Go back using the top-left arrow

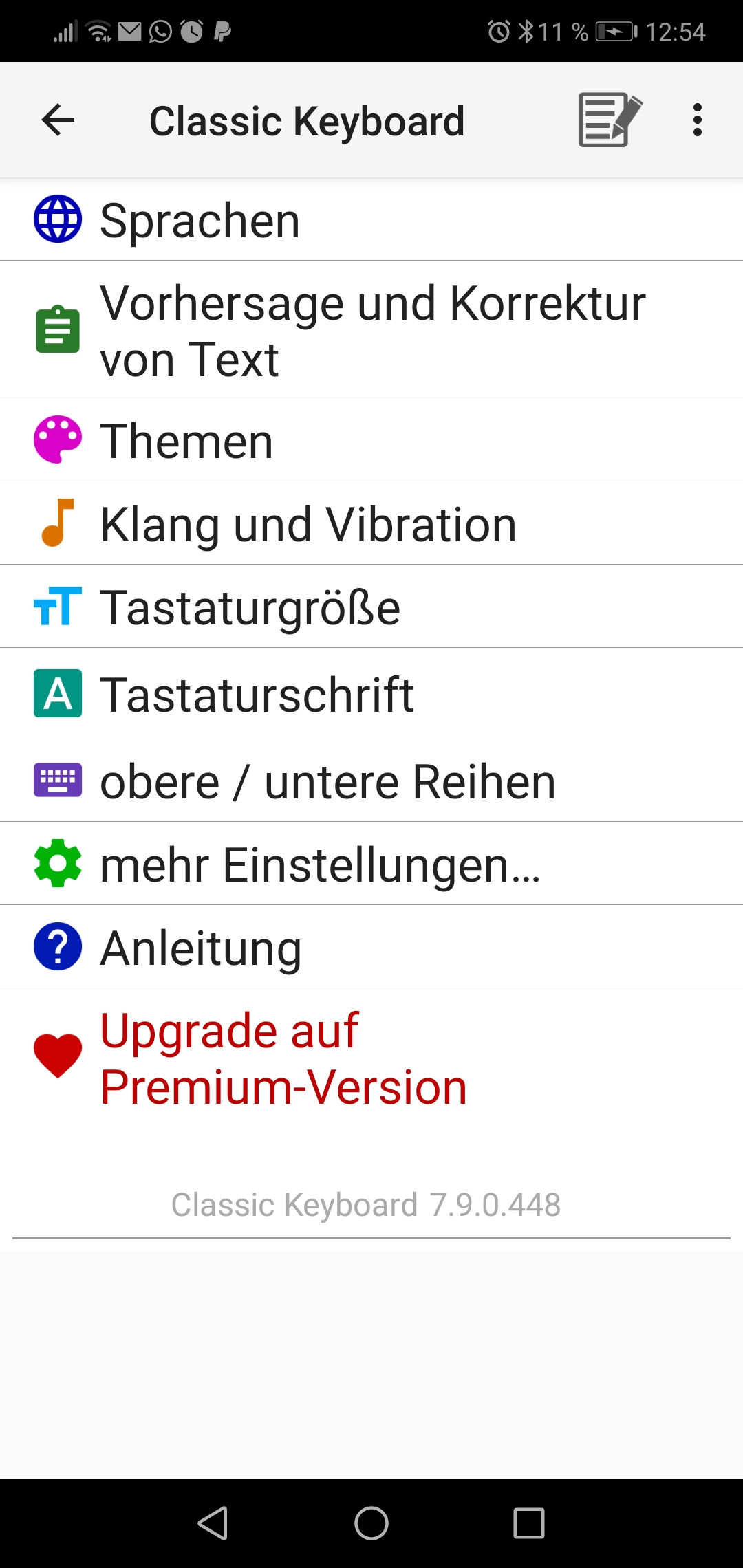58,120
